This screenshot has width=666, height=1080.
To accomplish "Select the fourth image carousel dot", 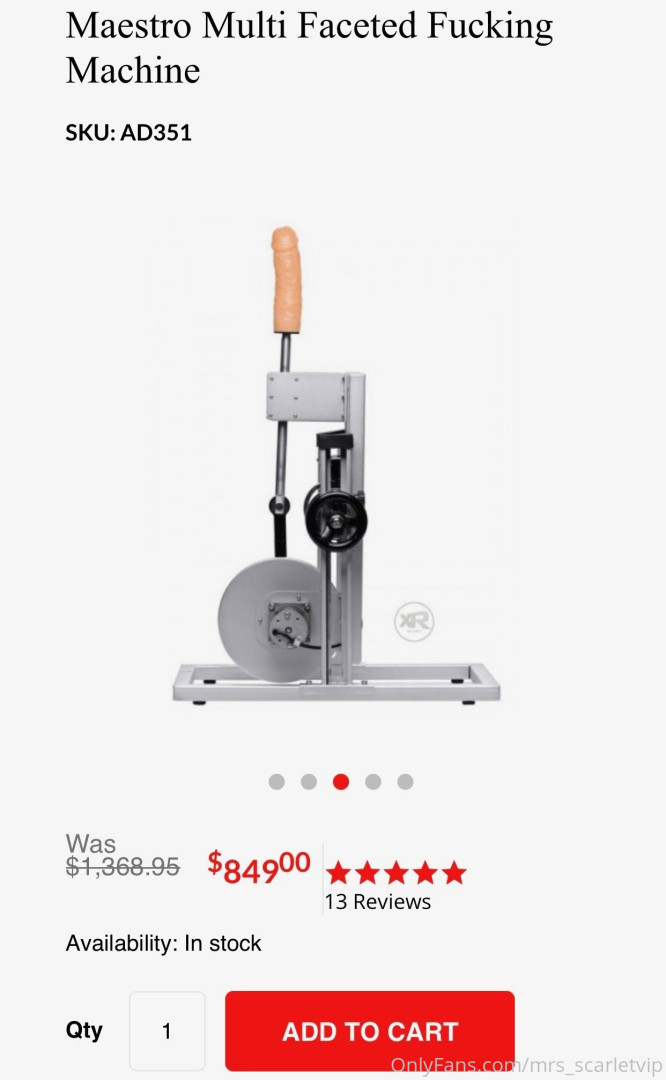I will pos(373,782).
